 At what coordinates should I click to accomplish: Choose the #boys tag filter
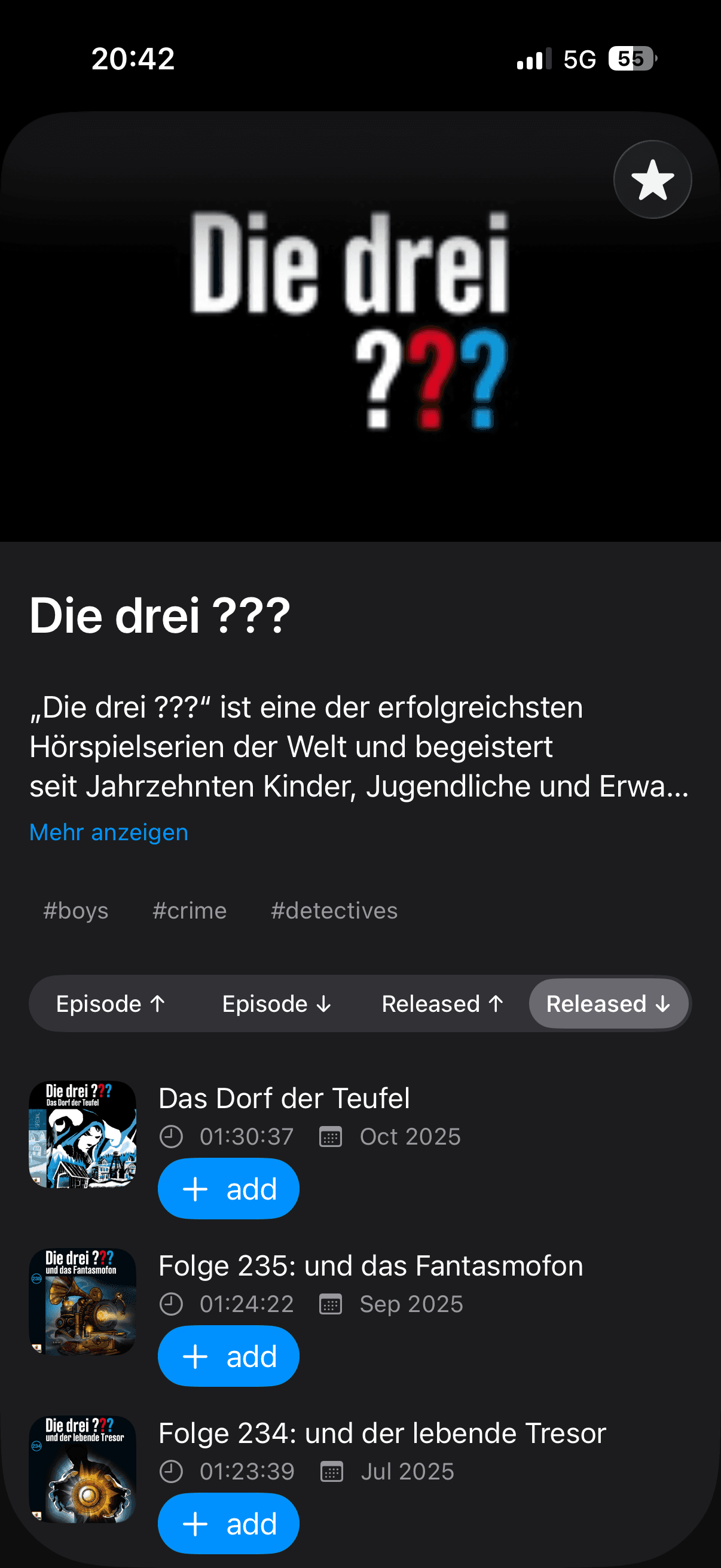click(x=75, y=911)
